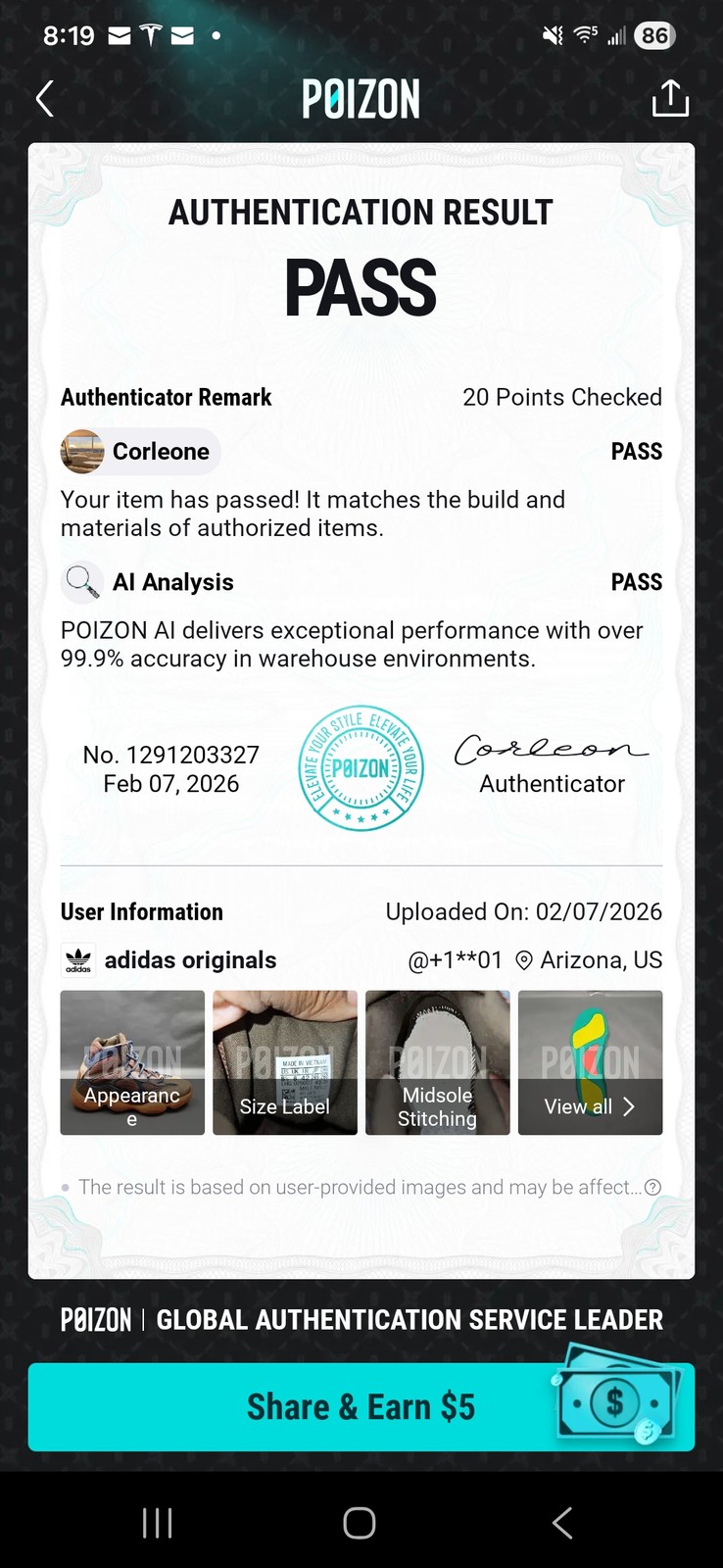This screenshot has width=723, height=1568.
Task: Open the recent apps view
Action: pyautogui.click(x=158, y=1523)
